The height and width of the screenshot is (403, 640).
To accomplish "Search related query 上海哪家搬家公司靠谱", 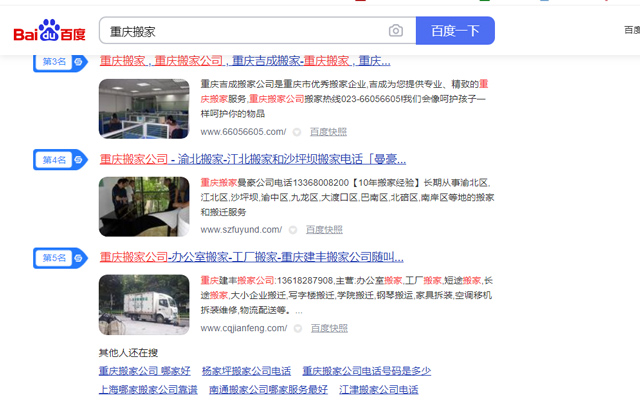I will click(x=148, y=389).
